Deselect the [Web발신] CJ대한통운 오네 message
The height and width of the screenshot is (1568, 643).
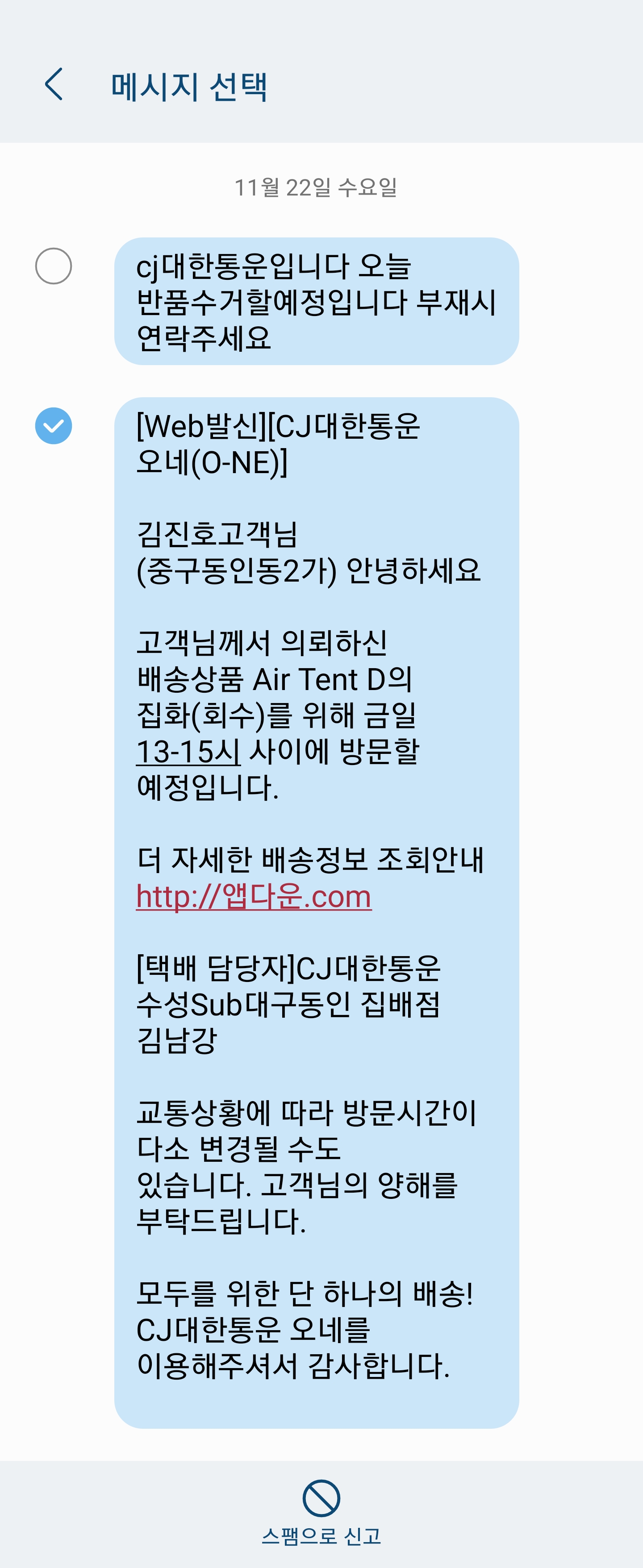pyautogui.click(x=54, y=425)
